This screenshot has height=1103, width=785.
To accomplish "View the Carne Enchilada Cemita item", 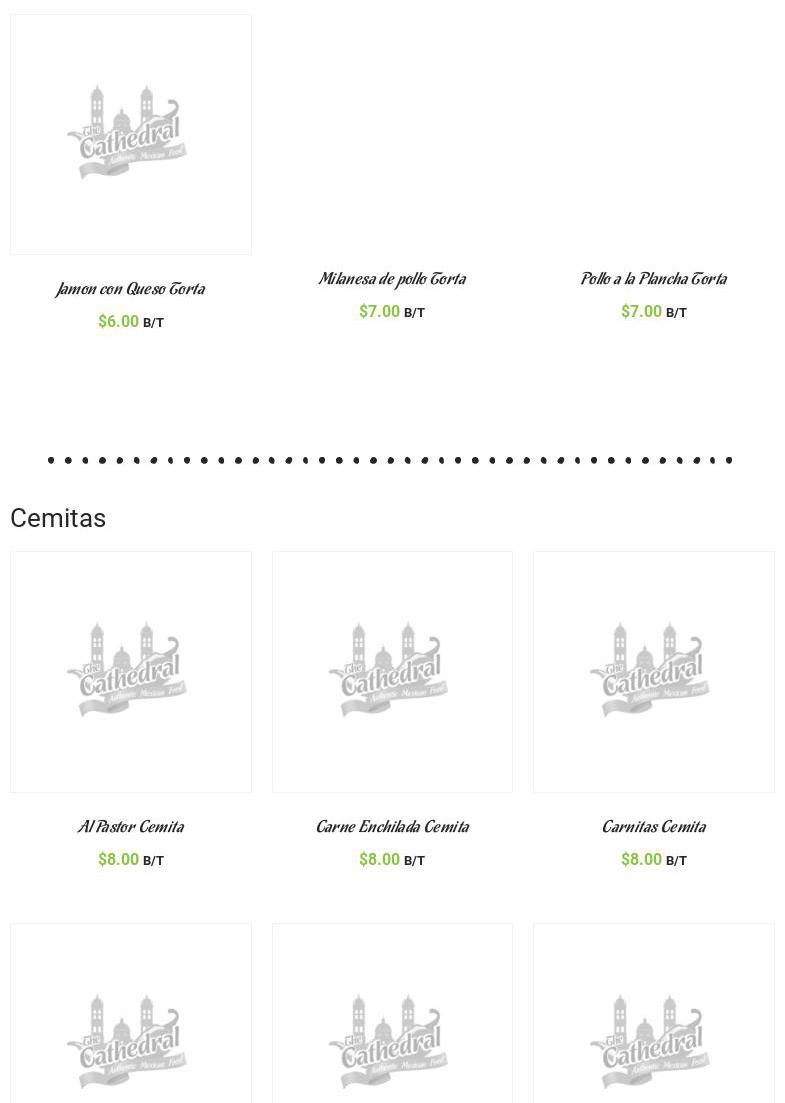I will [x=392, y=827].
